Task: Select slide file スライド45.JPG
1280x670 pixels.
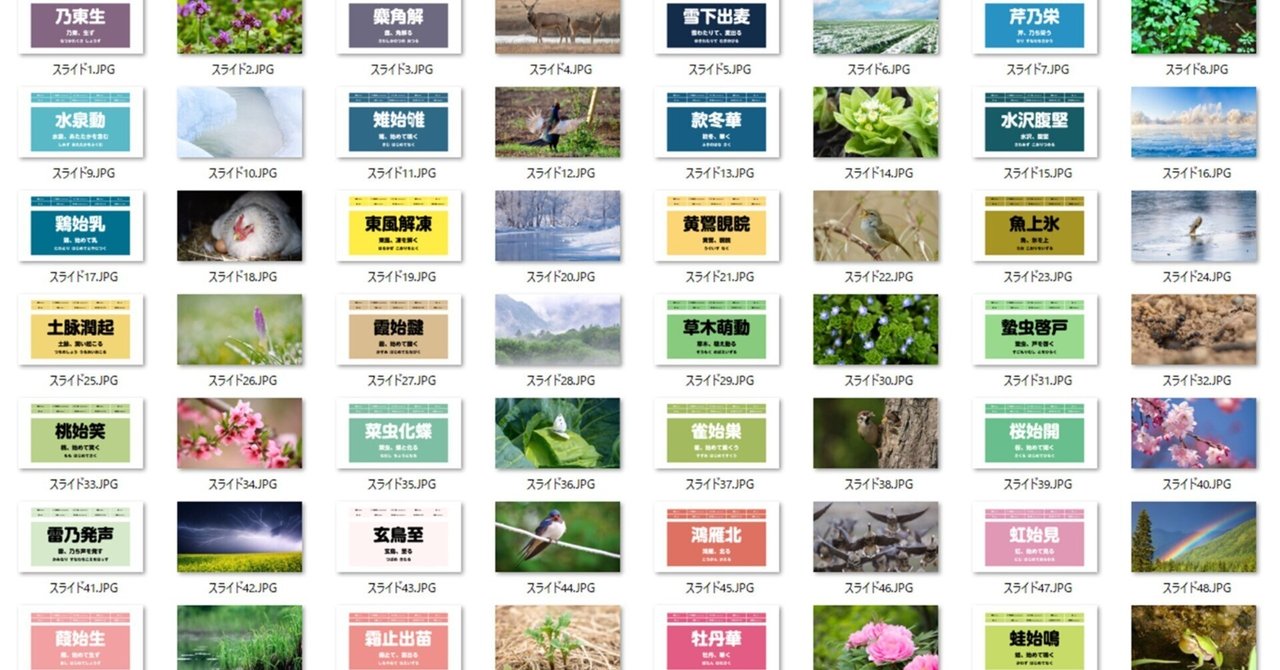Action: pos(717,536)
